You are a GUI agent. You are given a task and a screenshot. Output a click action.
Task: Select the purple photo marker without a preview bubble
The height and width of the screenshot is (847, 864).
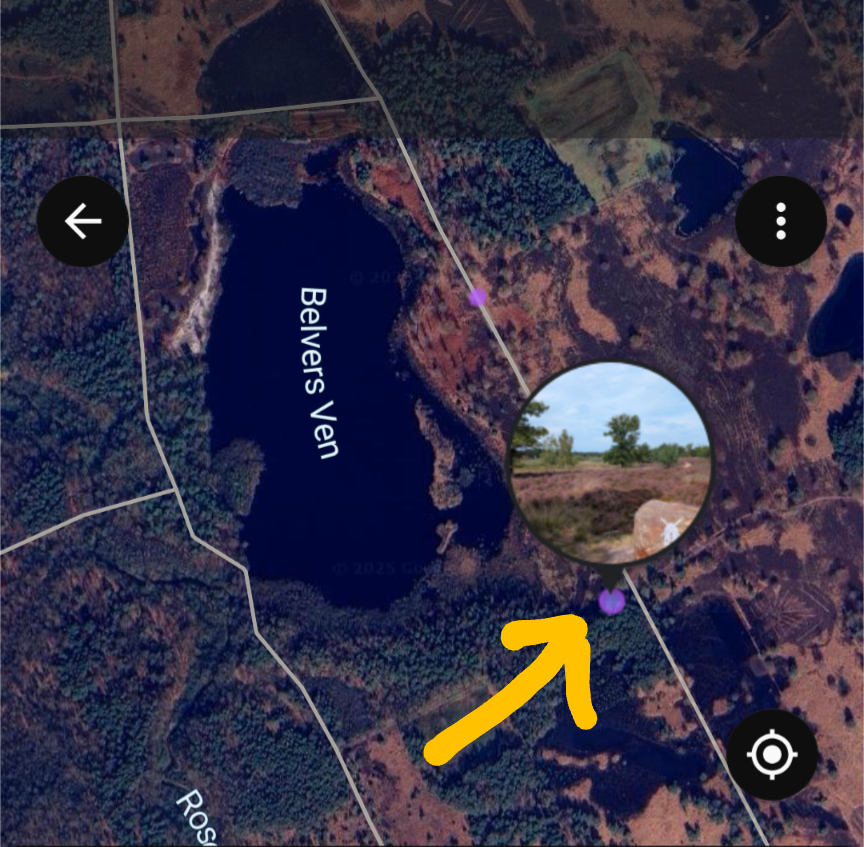(x=478, y=297)
